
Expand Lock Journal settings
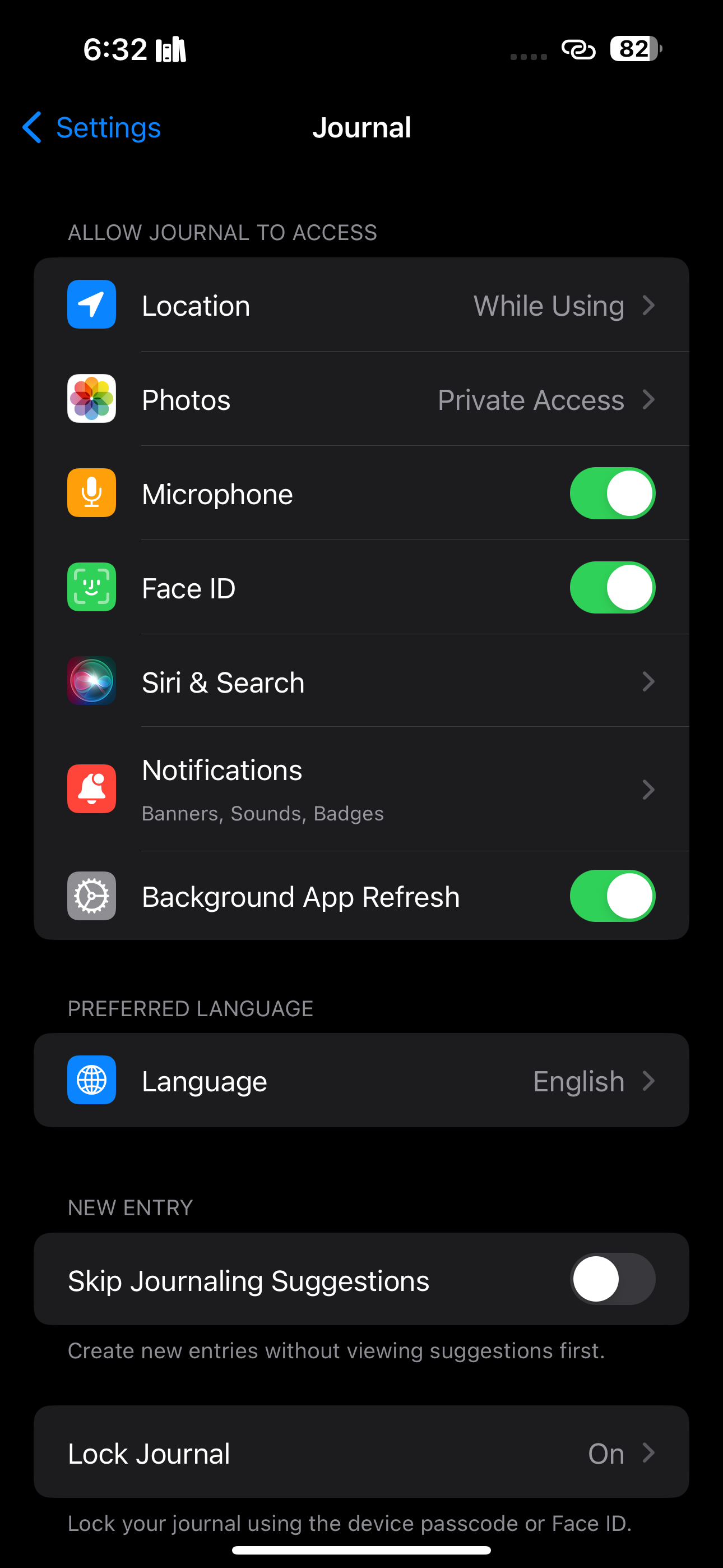pyautogui.click(x=650, y=1453)
